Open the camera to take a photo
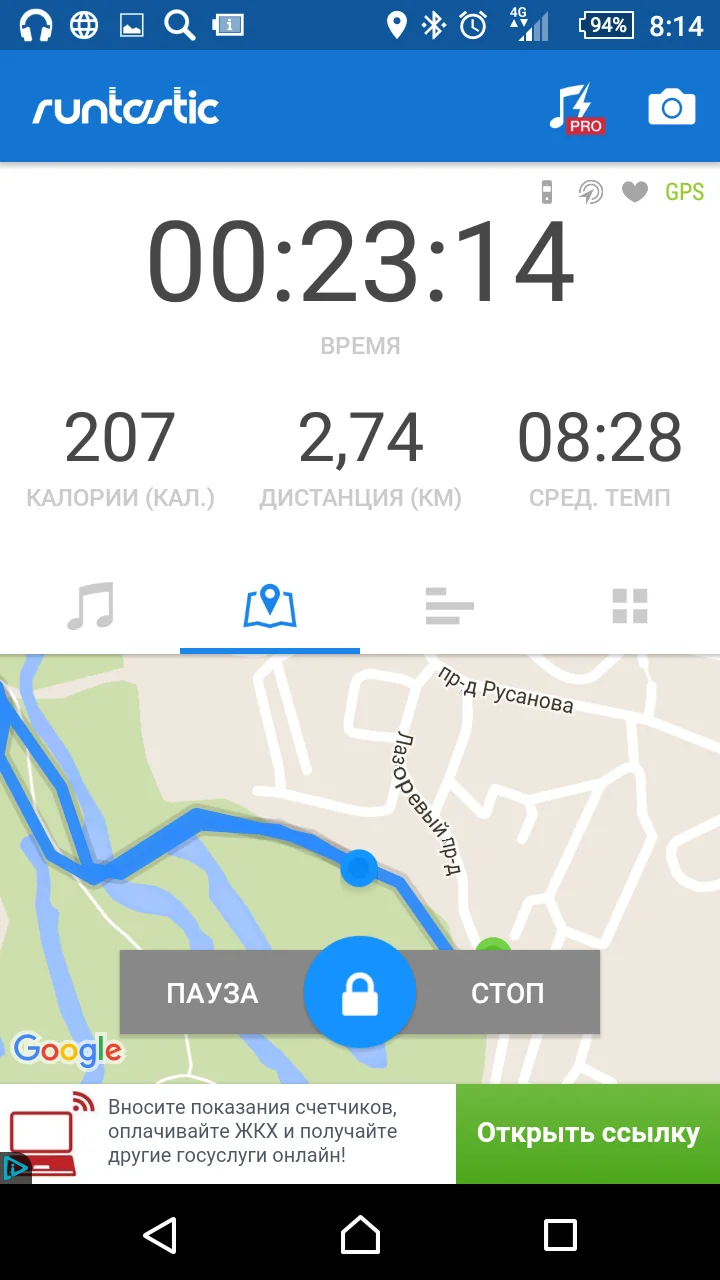720x1280 pixels. click(671, 107)
